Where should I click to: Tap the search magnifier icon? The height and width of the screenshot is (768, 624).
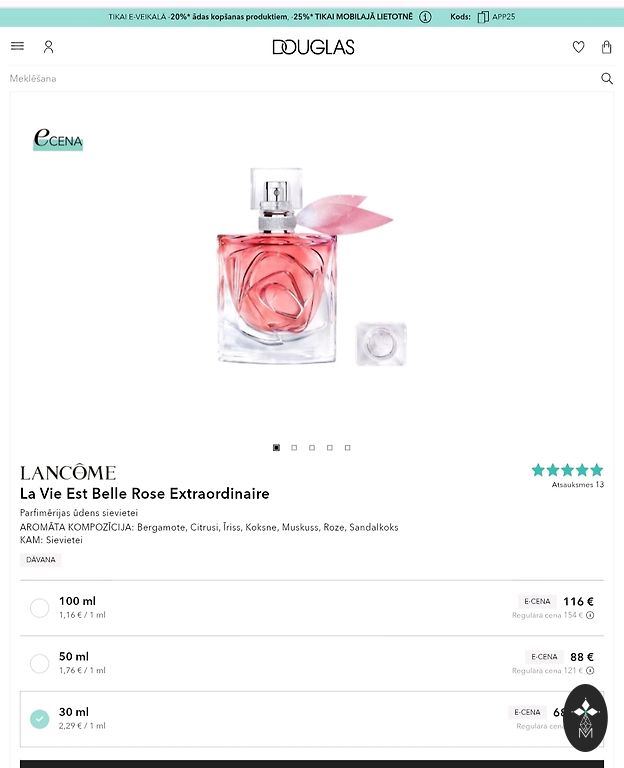pyautogui.click(x=606, y=78)
